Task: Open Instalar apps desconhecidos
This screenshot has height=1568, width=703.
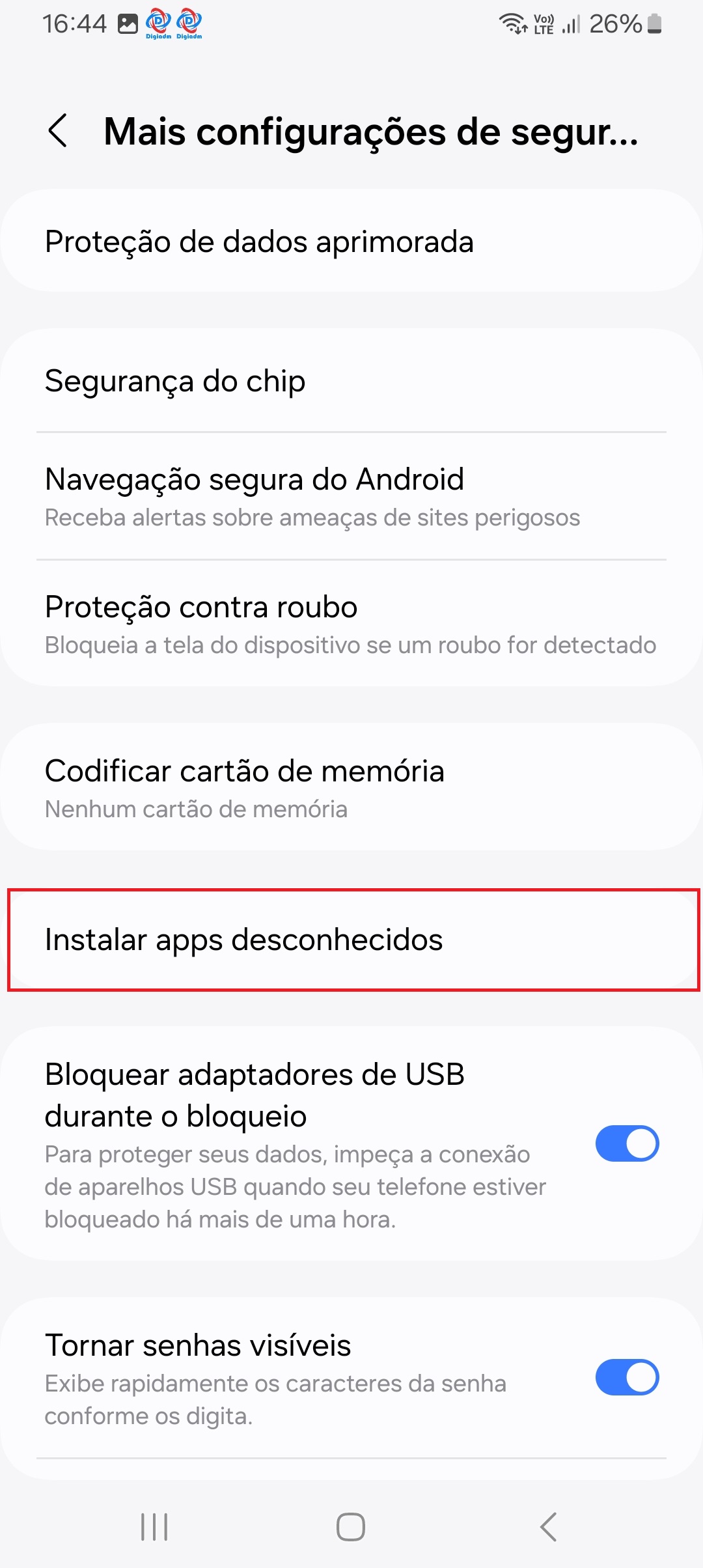Action: click(351, 940)
